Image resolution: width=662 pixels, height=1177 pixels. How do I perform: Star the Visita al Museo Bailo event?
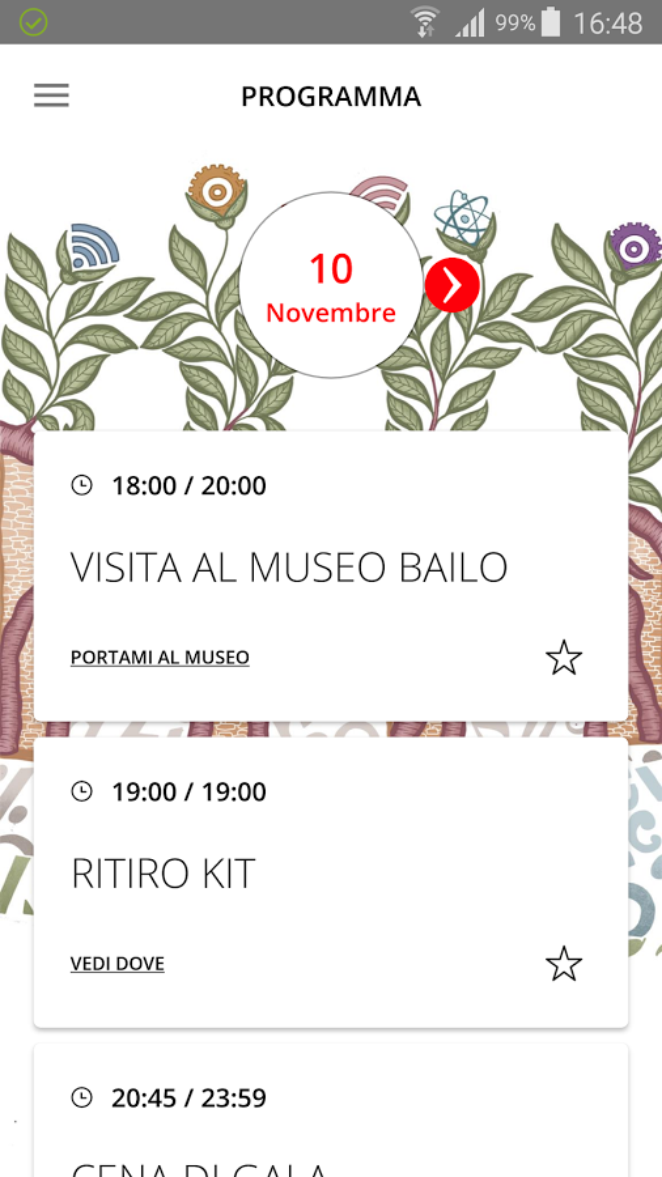point(564,658)
